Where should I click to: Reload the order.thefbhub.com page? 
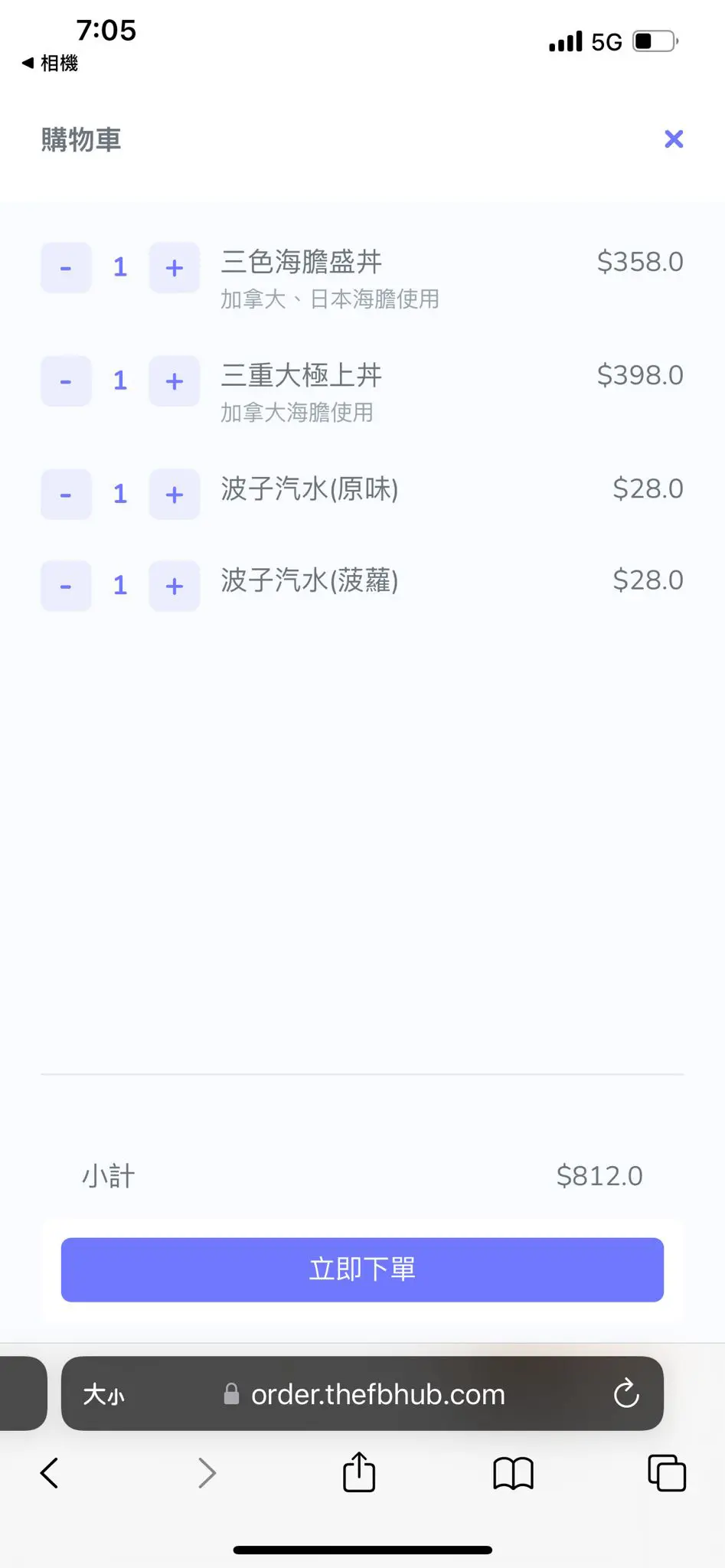(x=626, y=1393)
